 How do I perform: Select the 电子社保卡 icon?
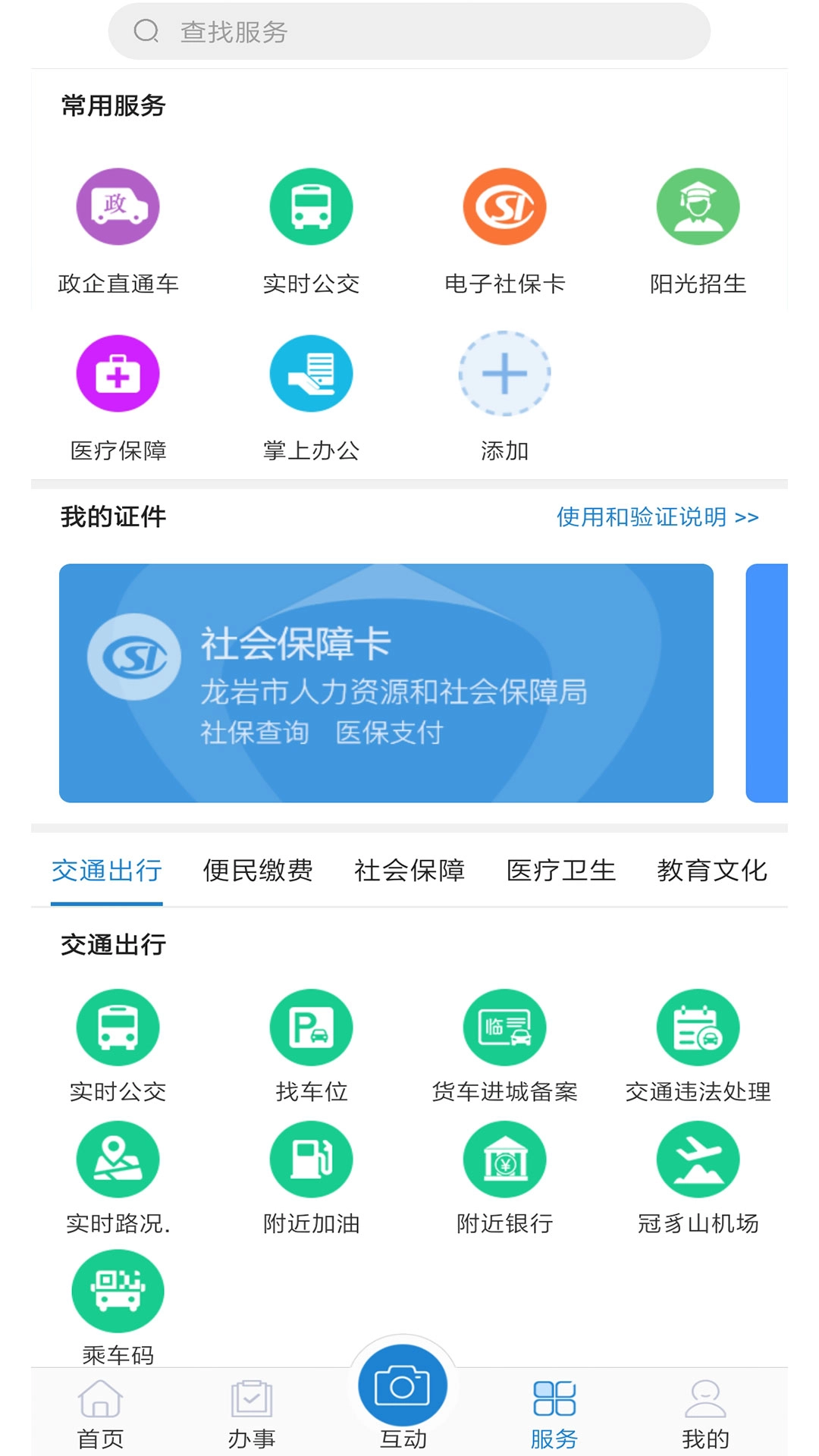504,206
